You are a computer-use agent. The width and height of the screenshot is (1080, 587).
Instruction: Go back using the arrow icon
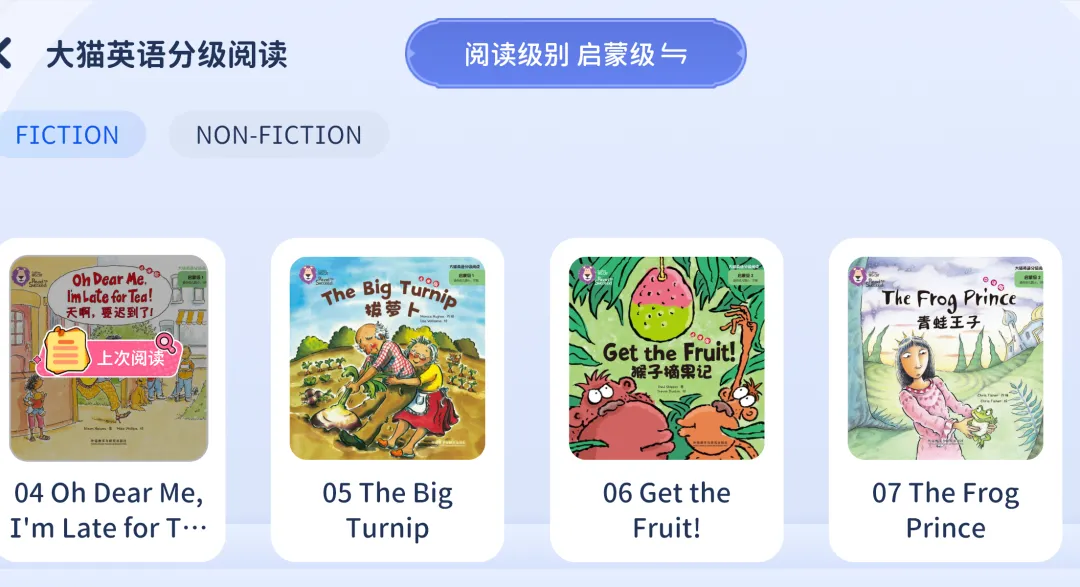[6, 54]
